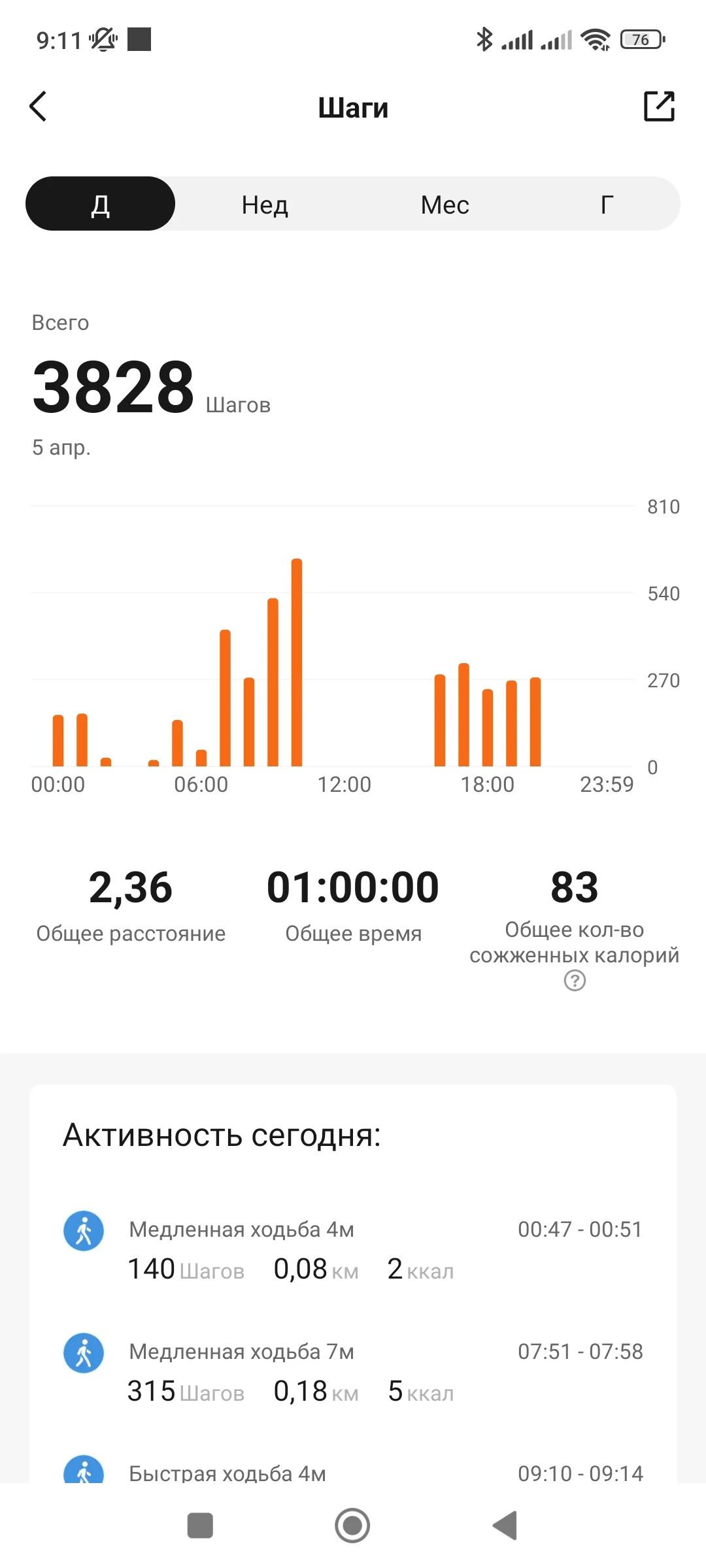Tap the date label 5 апр.
Image resolution: width=706 pixels, height=1568 pixels.
tap(62, 447)
